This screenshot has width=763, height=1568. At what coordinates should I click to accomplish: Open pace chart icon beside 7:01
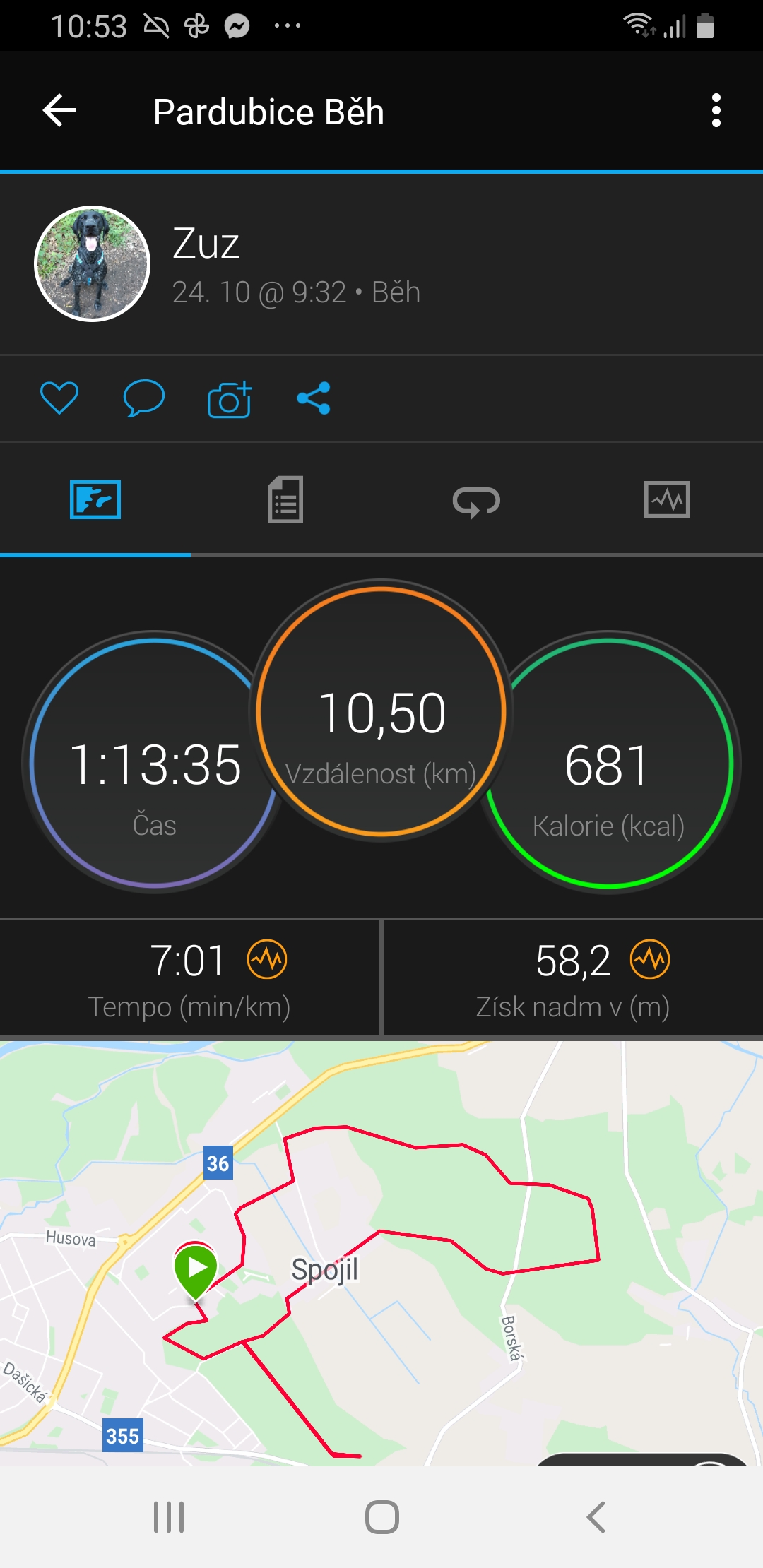(x=267, y=959)
